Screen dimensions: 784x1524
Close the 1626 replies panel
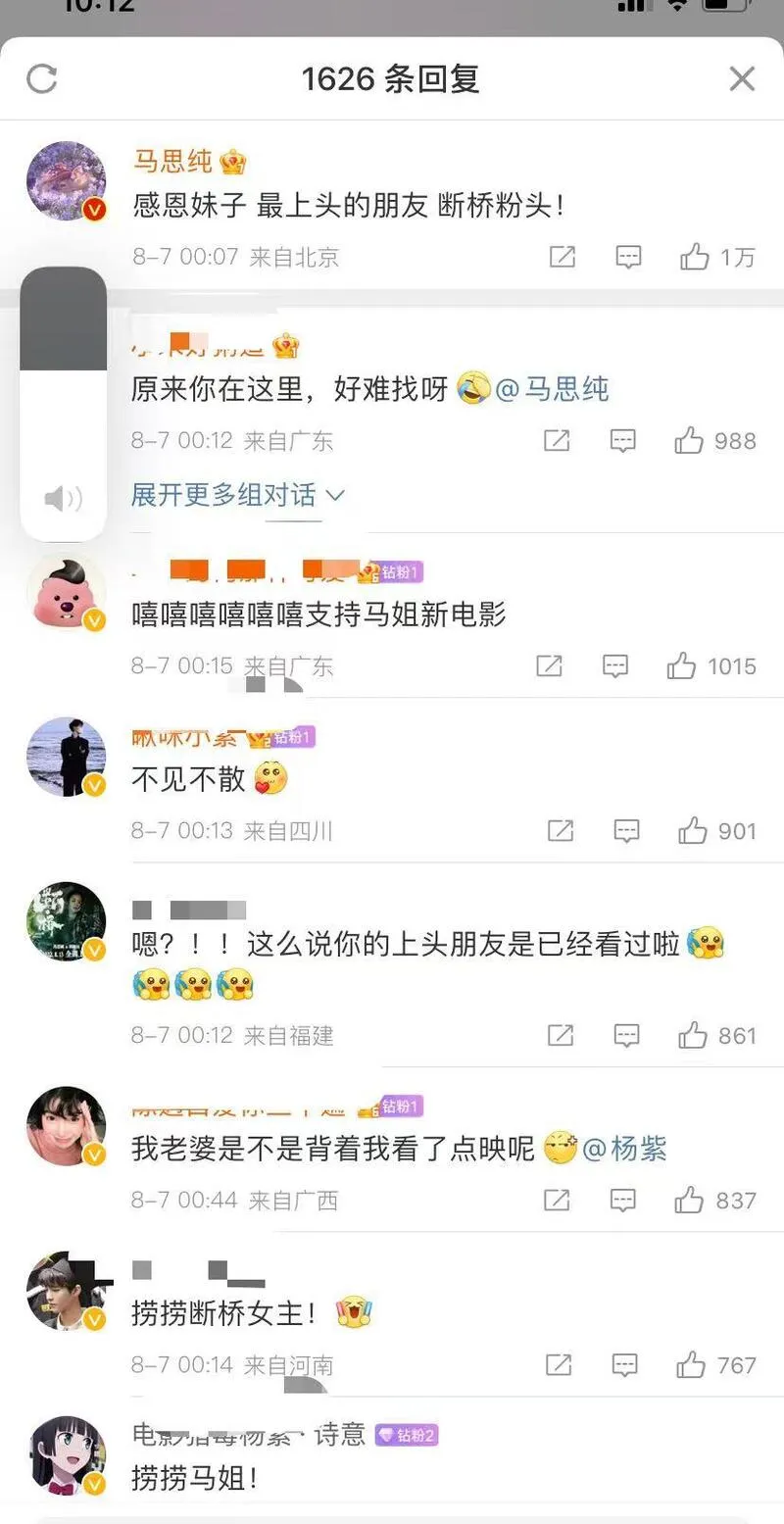(x=742, y=78)
